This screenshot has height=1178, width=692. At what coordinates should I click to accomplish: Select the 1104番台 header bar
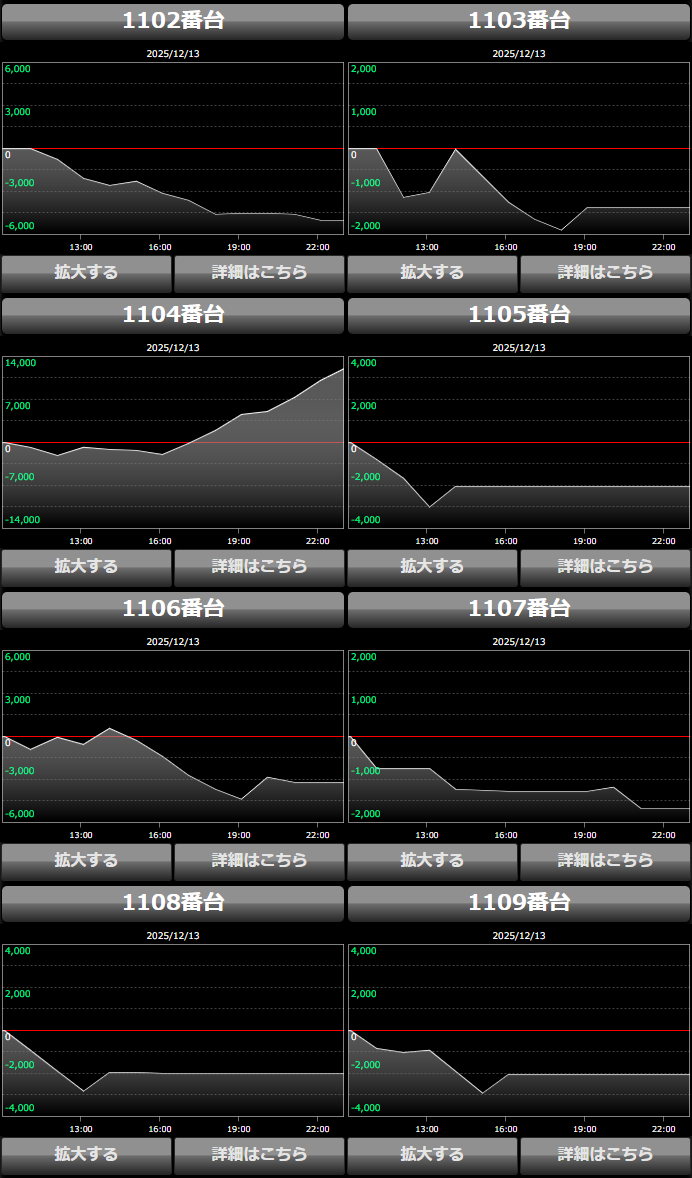[173, 315]
